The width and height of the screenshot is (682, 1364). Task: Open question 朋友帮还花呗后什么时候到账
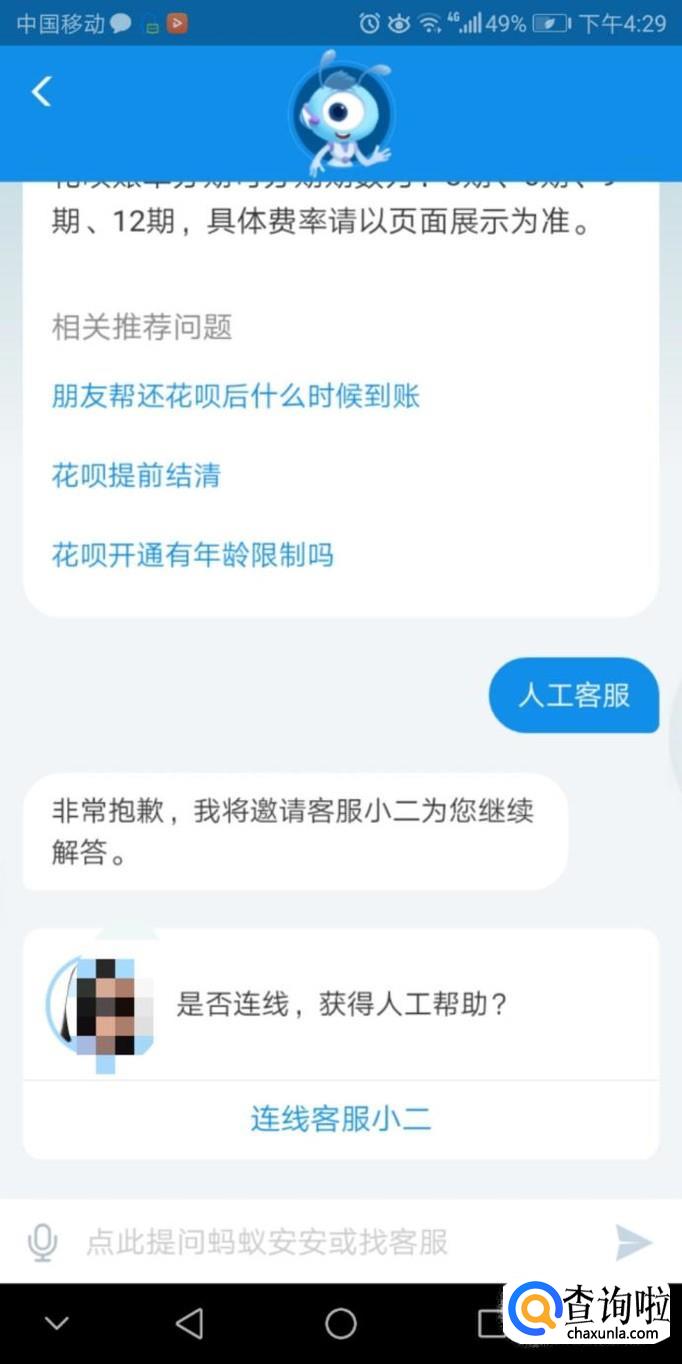[235, 396]
